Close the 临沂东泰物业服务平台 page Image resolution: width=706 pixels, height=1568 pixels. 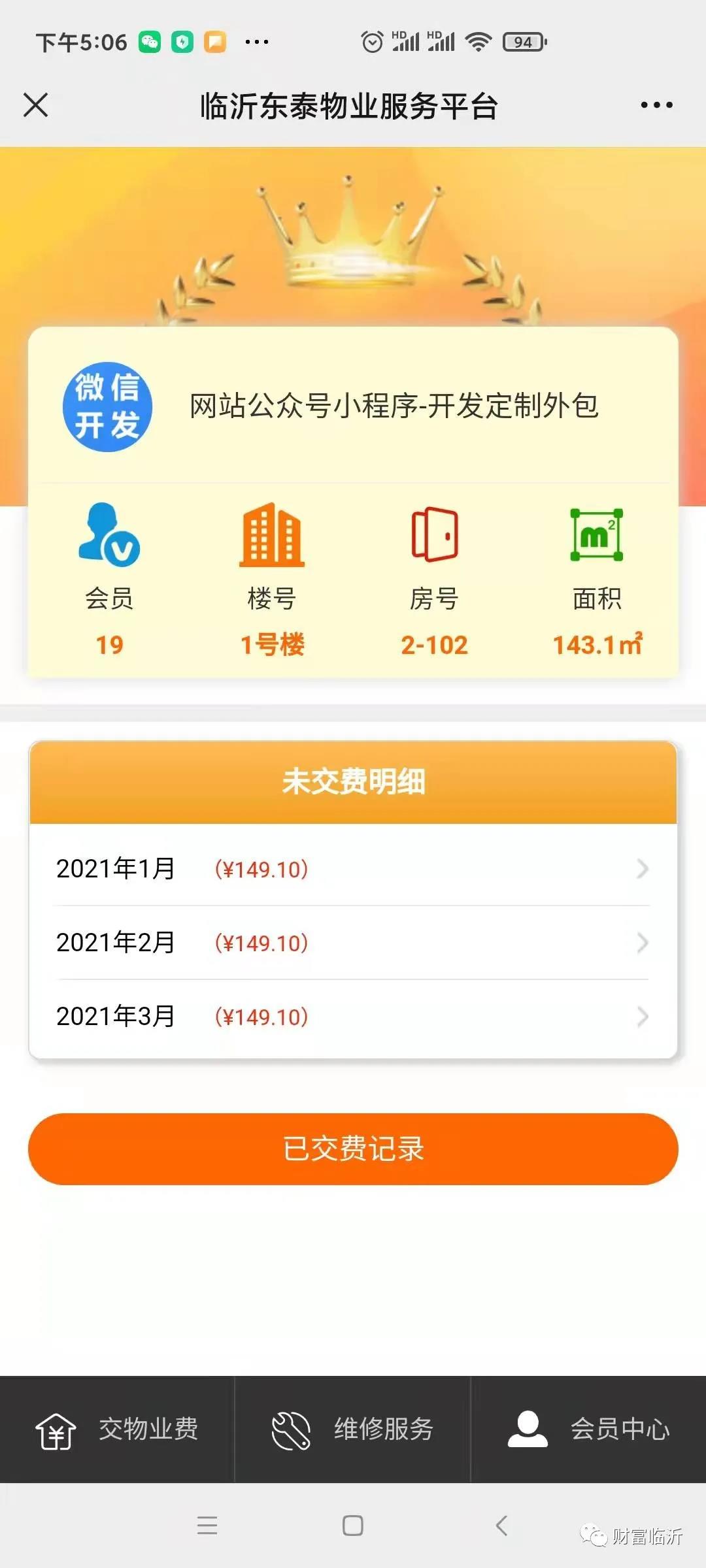click(36, 105)
